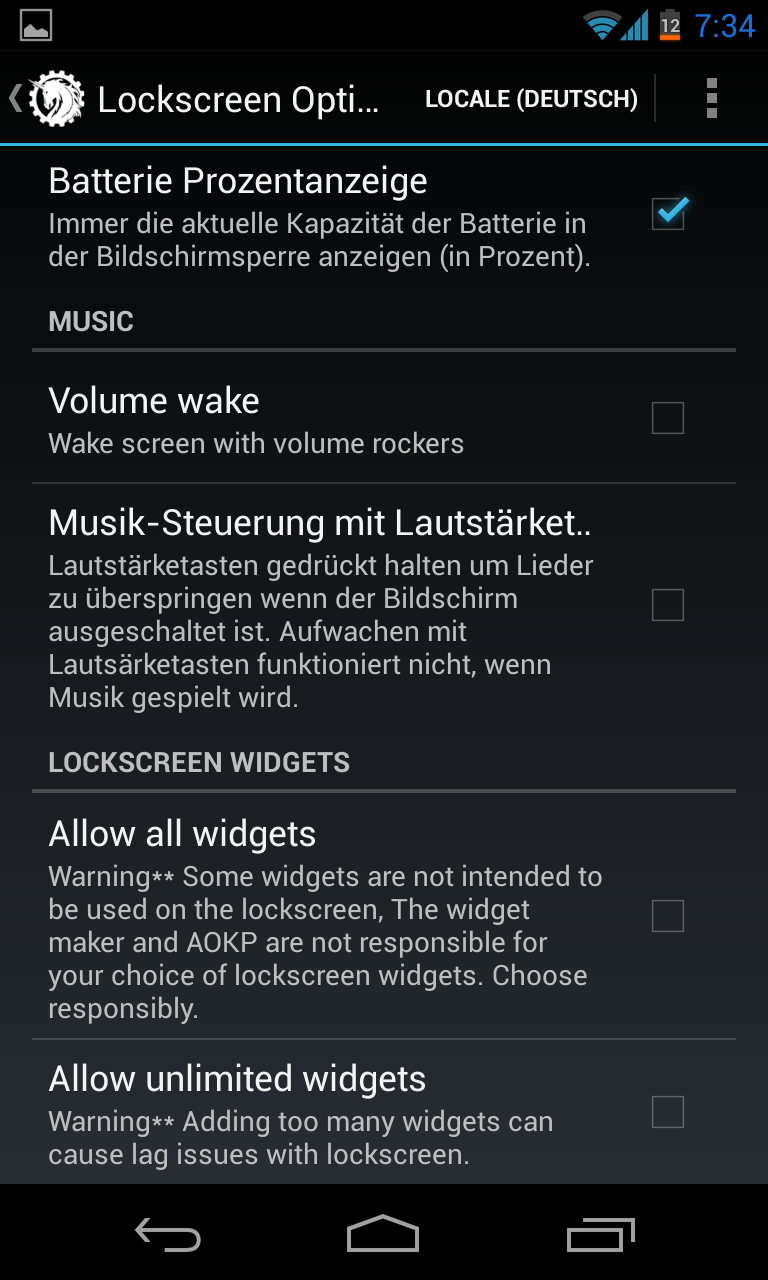
Task: Open recent apps
Action: (x=601, y=1234)
